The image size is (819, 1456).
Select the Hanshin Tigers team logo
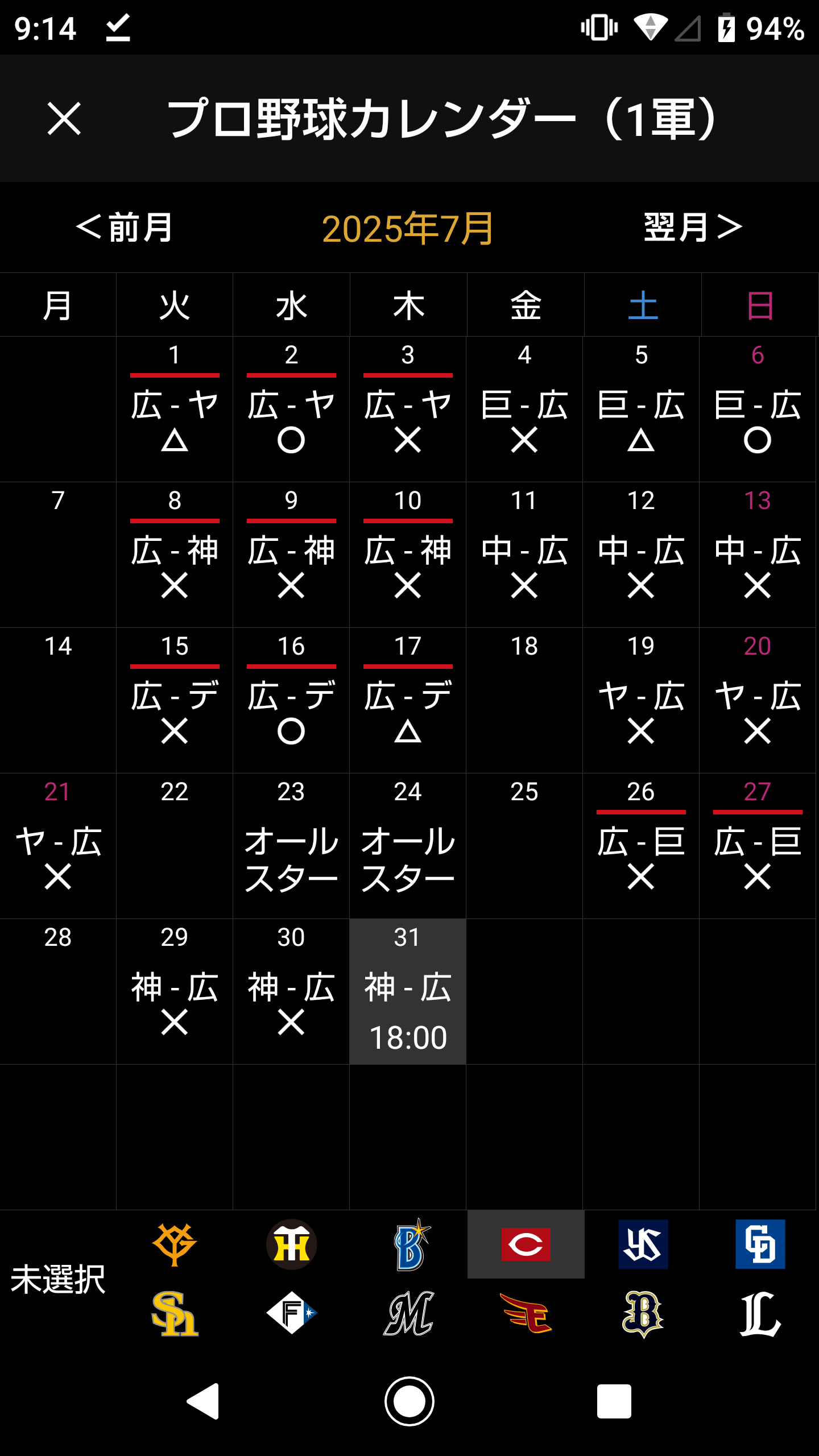point(292,1244)
